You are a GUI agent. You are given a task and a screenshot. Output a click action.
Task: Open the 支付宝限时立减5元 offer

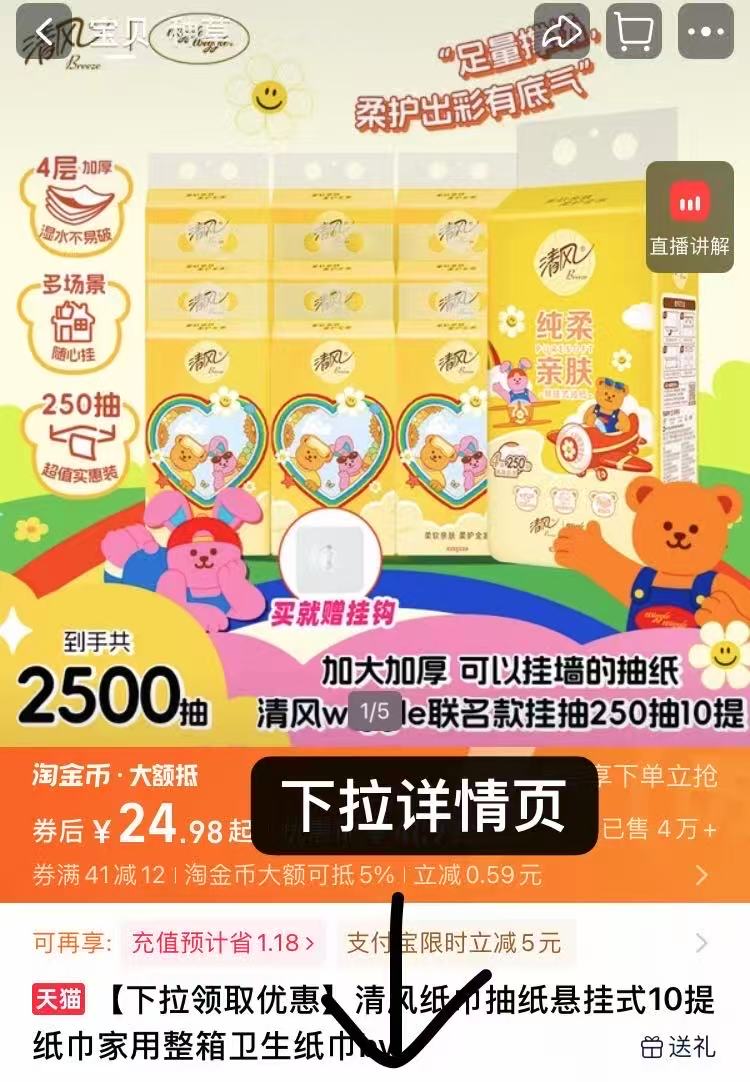coord(453,942)
